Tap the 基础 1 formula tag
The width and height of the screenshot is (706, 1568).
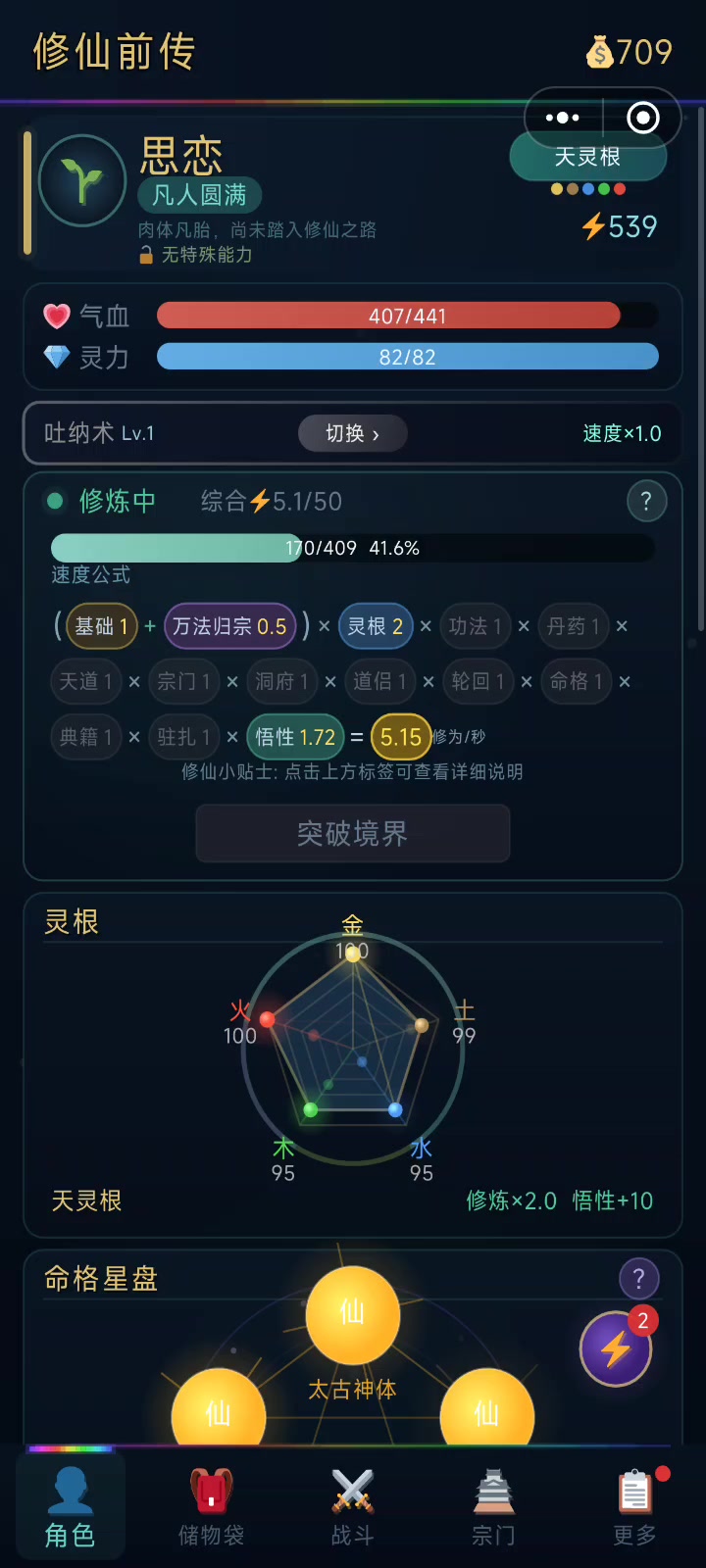(x=101, y=626)
